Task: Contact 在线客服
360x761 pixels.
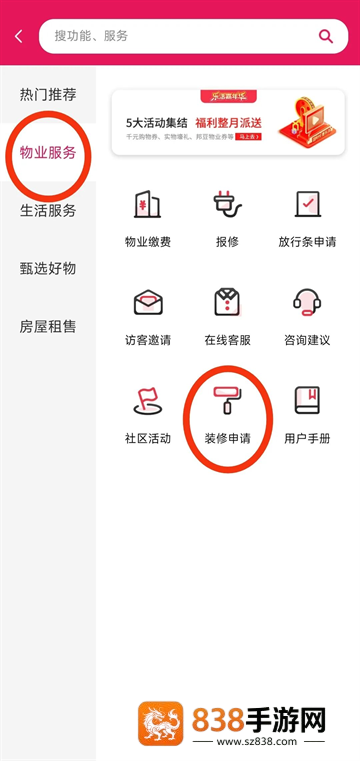Action: [227, 317]
